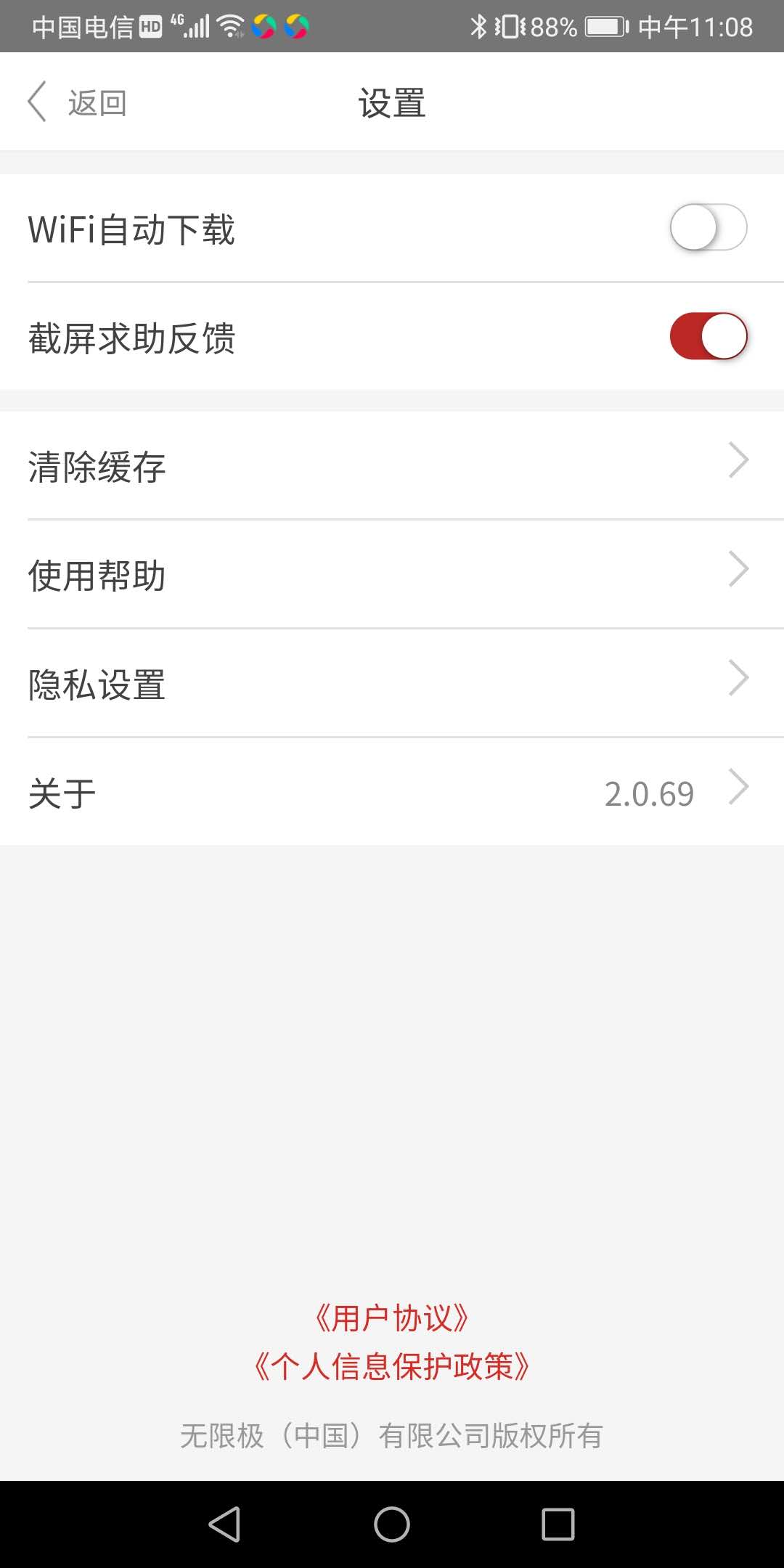Open the 《用户协议》 link
The width and height of the screenshot is (784, 1568).
pyautogui.click(x=392, y=1320)
